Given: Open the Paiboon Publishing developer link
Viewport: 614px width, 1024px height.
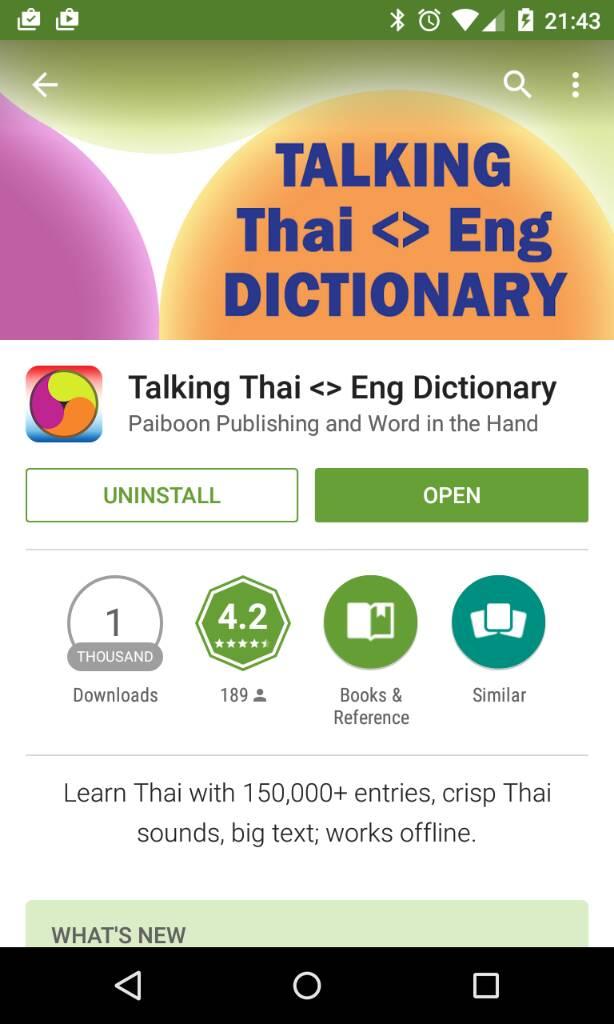Looking at the screenshot, I should (333, 424).
